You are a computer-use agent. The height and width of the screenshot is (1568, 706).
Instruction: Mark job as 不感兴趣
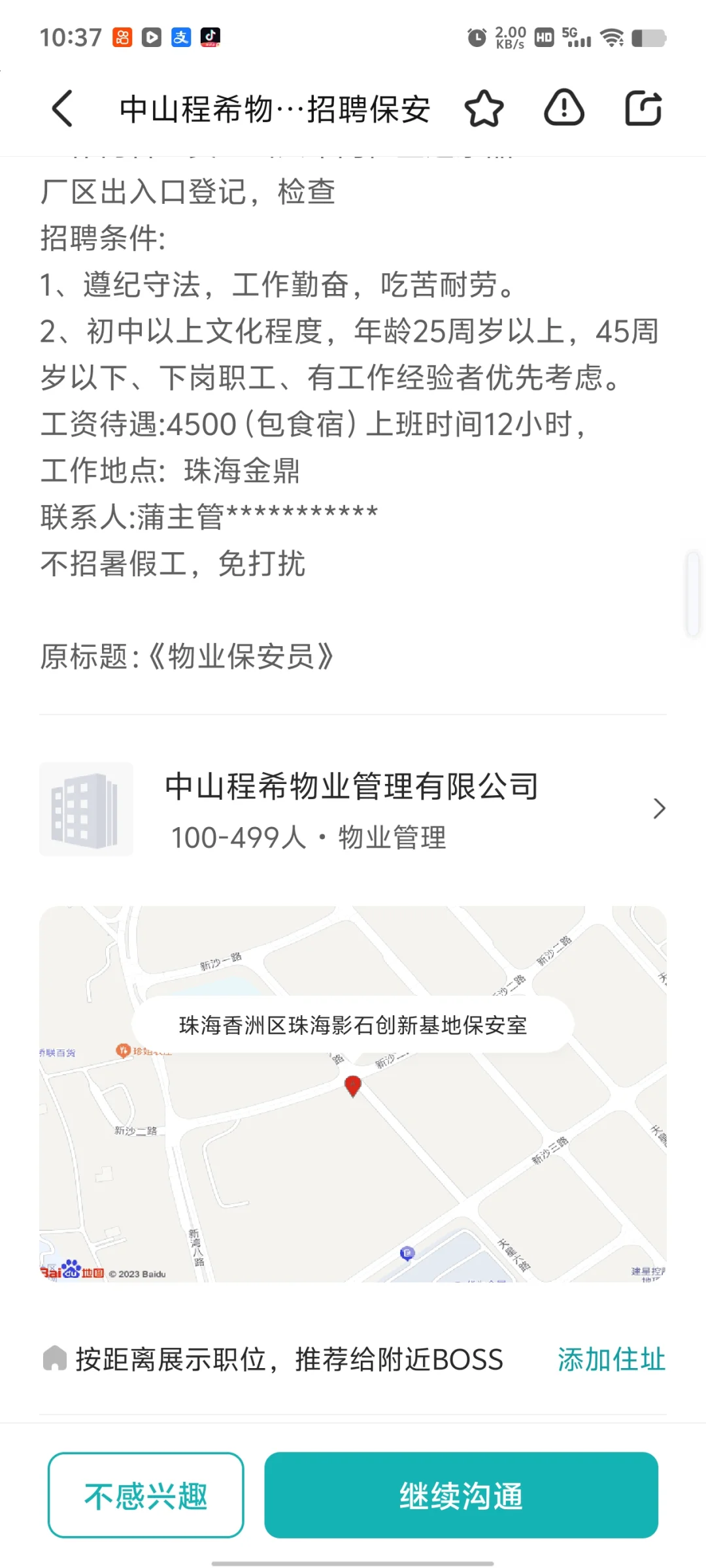[146, 1495]
